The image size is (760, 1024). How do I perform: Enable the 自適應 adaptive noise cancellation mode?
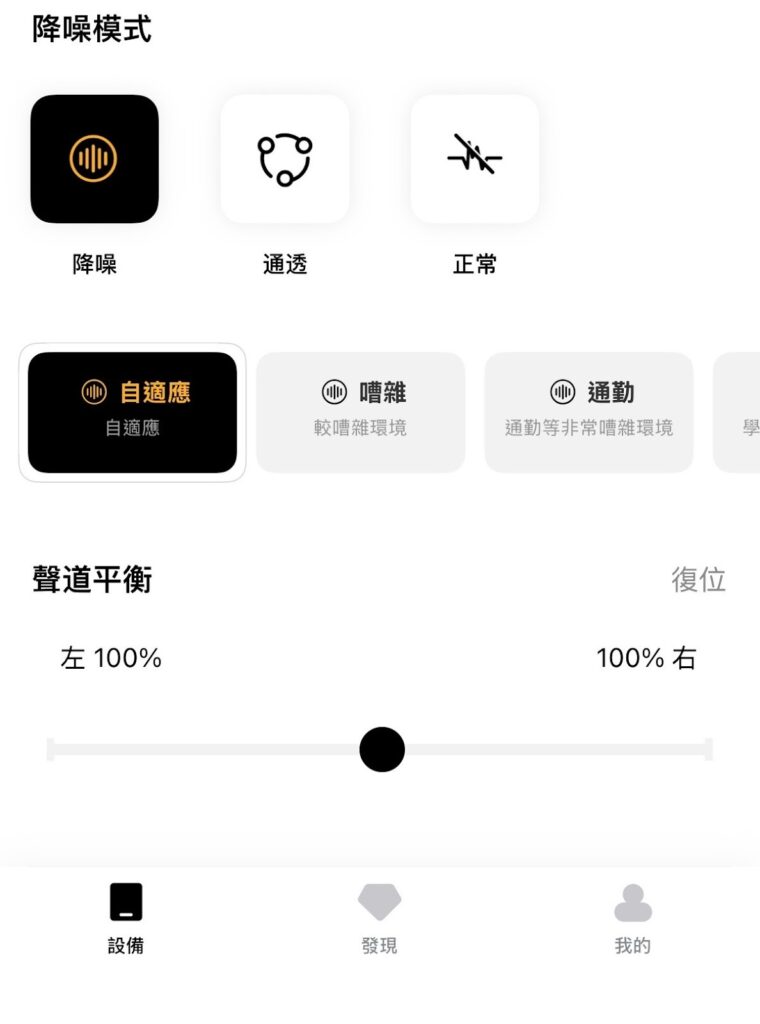click(131, 412)
